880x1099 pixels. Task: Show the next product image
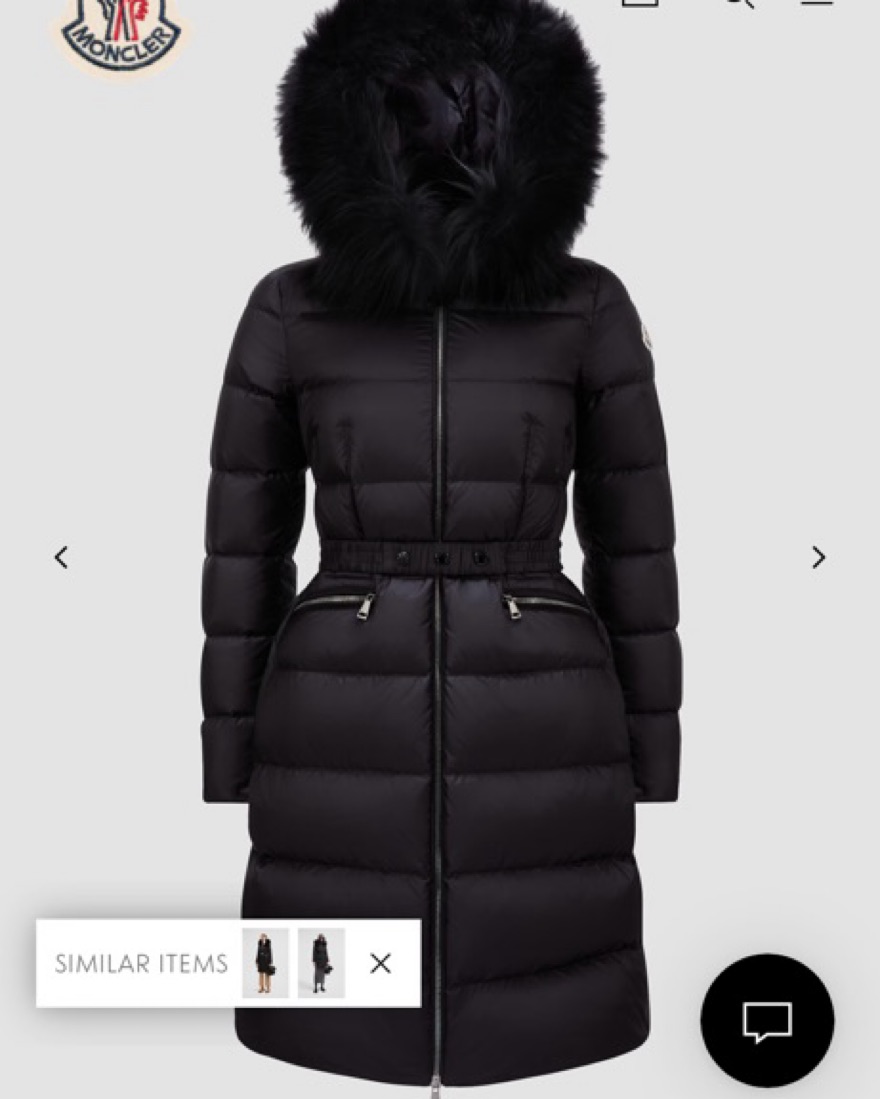818,557
